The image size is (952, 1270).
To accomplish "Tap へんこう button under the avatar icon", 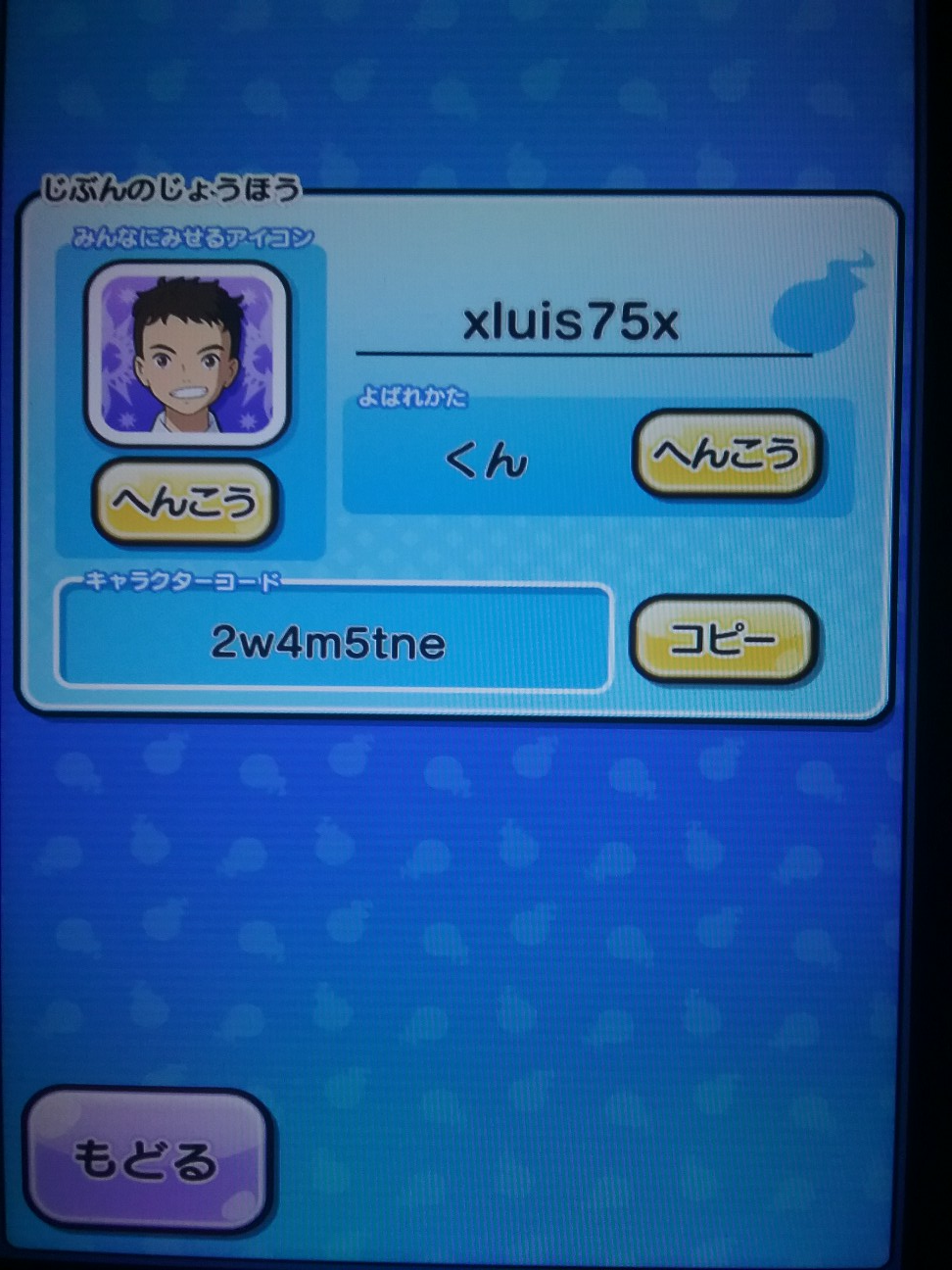I will 184,502.
